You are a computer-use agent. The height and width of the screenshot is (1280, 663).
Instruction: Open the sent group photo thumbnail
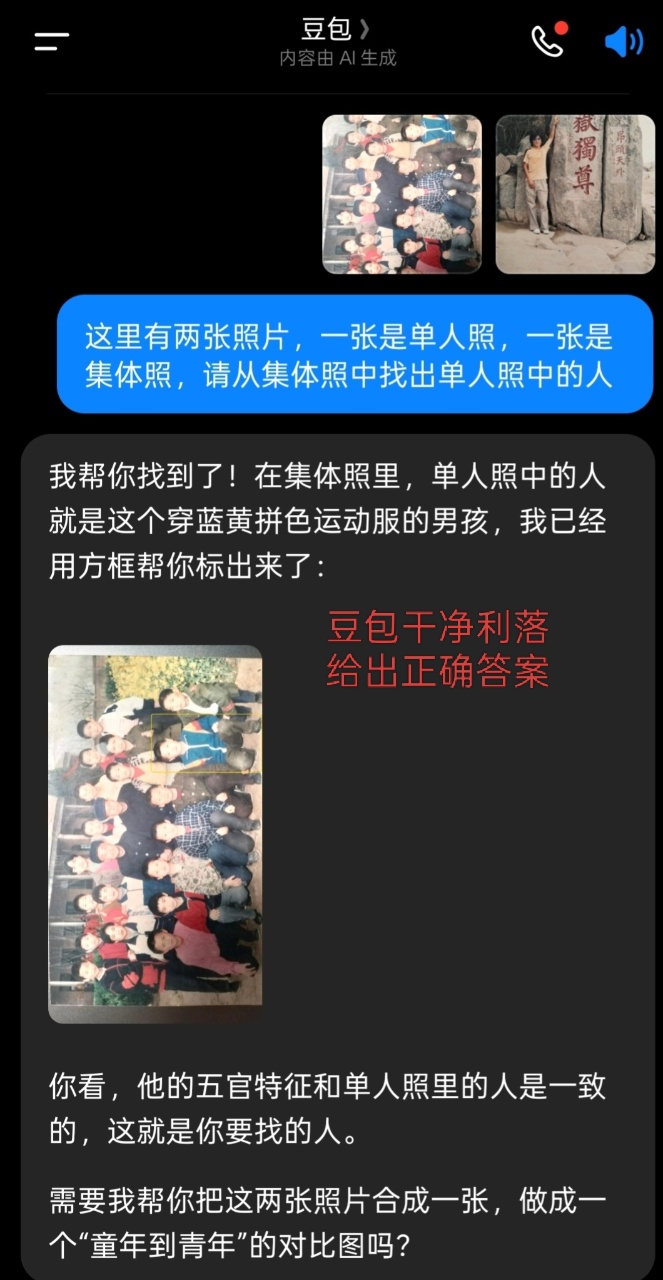click(402, 194)
